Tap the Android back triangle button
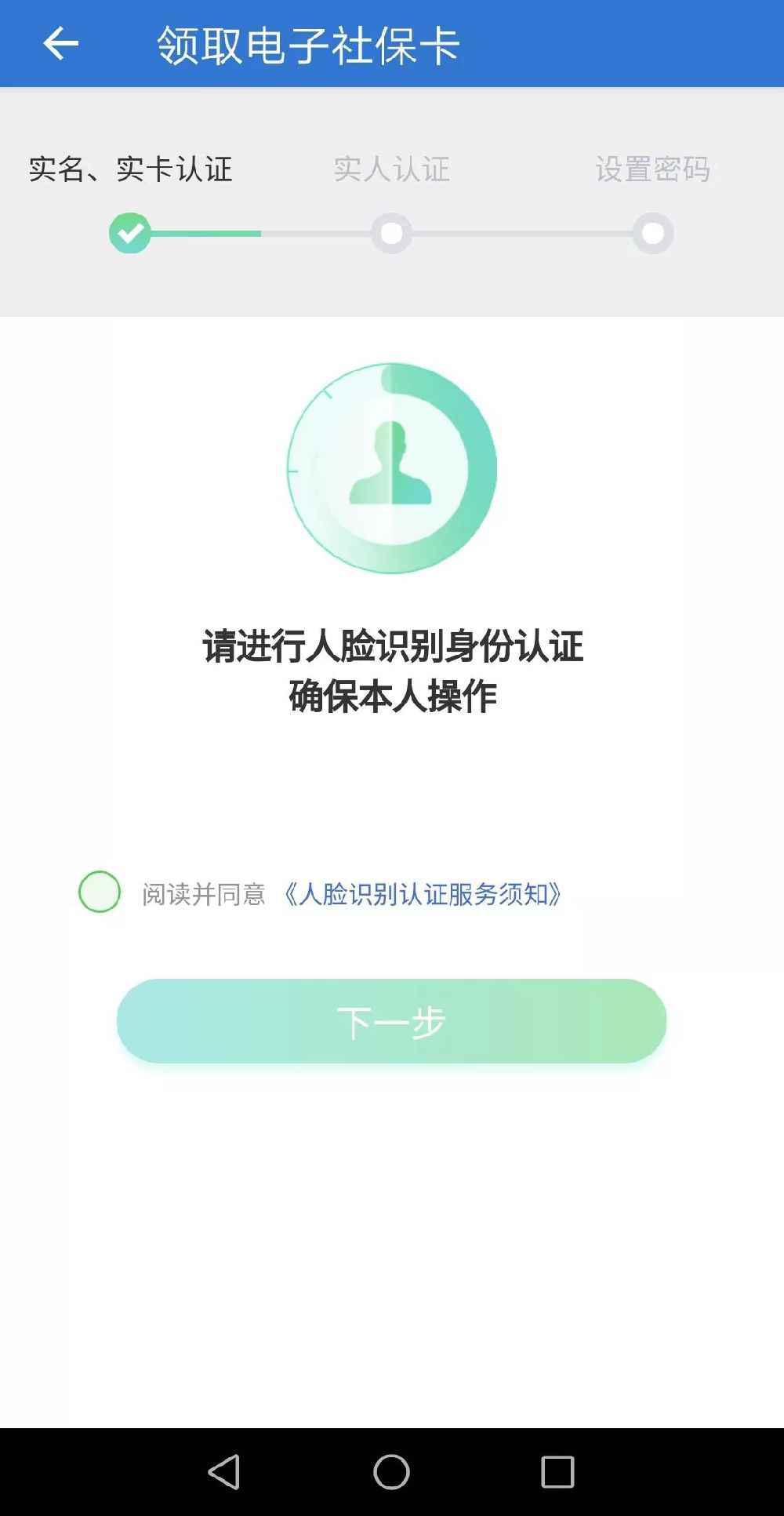 click(x=223, y=1471)
